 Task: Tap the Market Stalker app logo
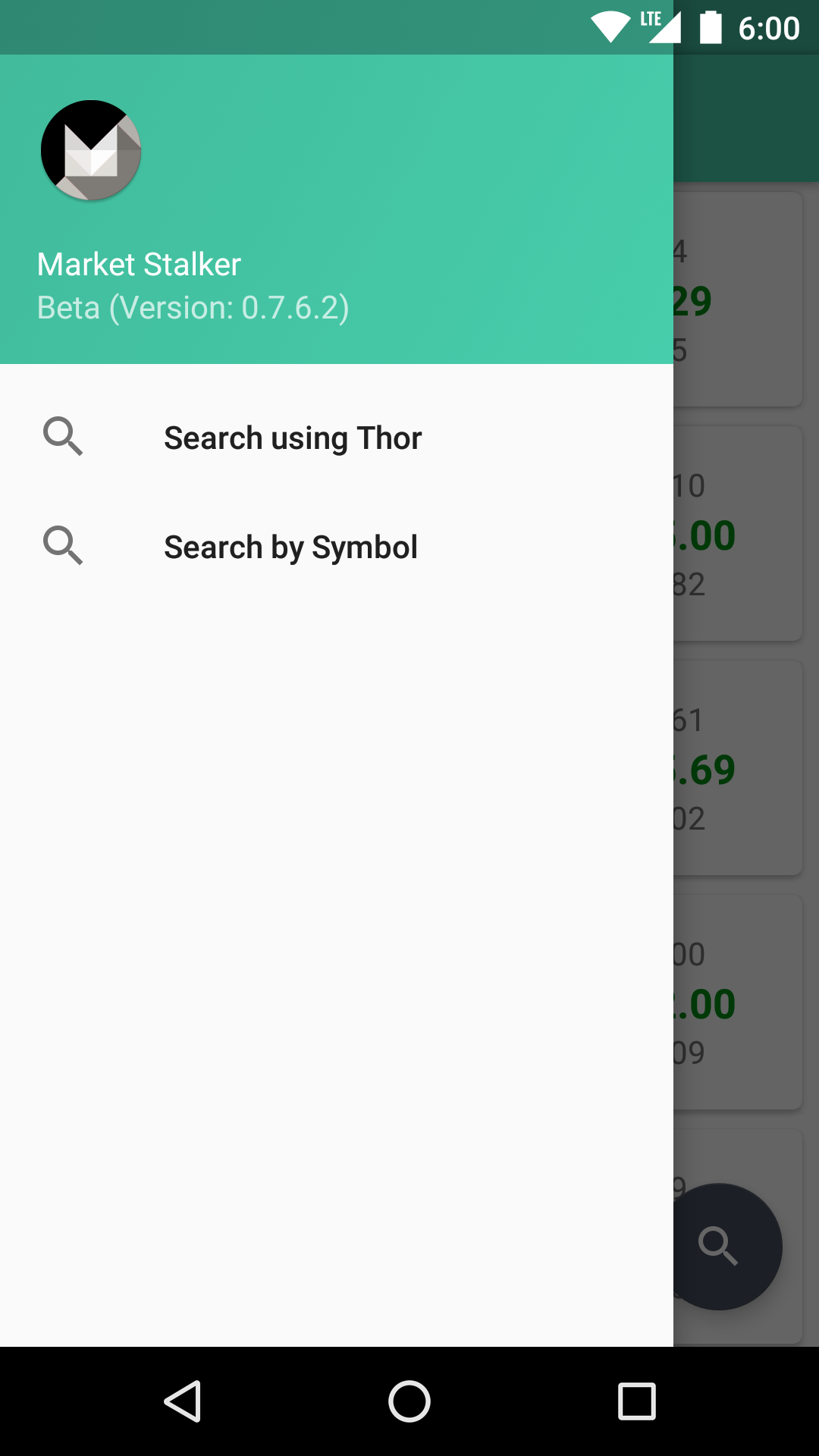(x=90, y=150)
